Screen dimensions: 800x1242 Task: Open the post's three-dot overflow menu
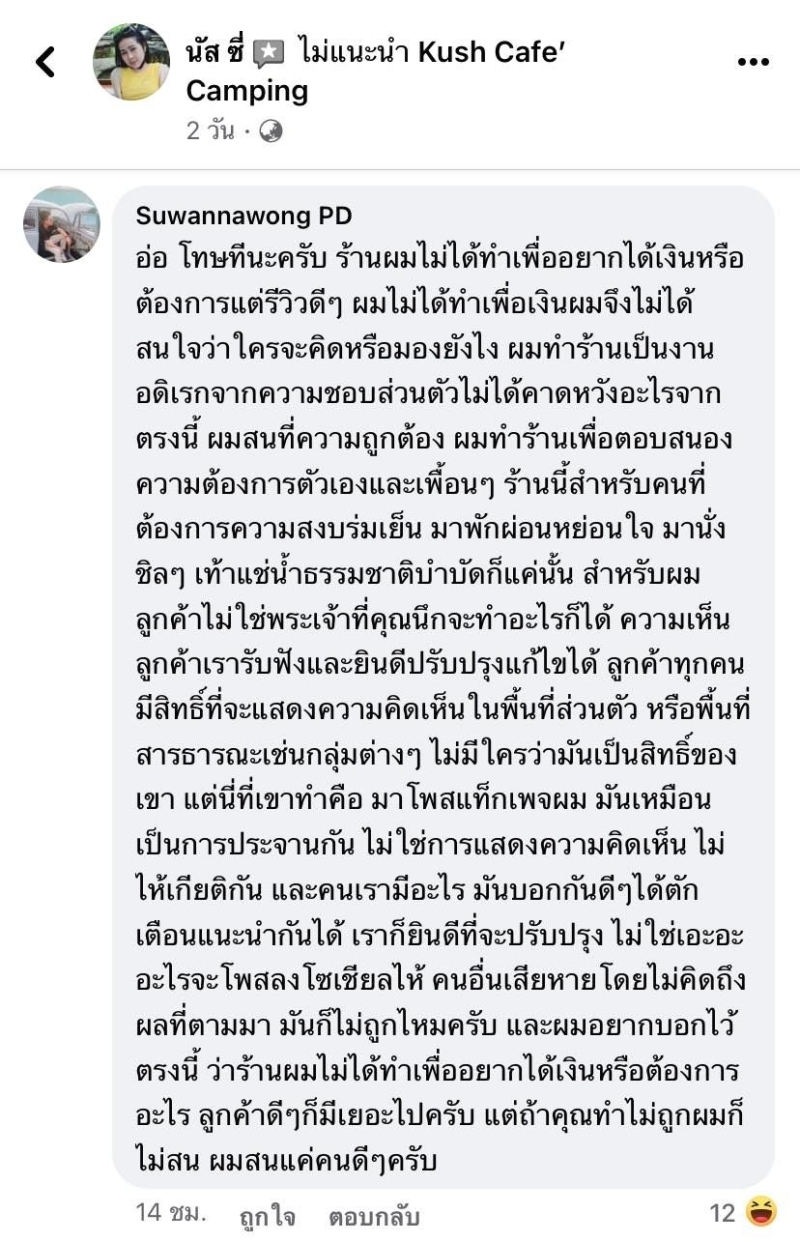pyautogui.click(x=753, y=62)
